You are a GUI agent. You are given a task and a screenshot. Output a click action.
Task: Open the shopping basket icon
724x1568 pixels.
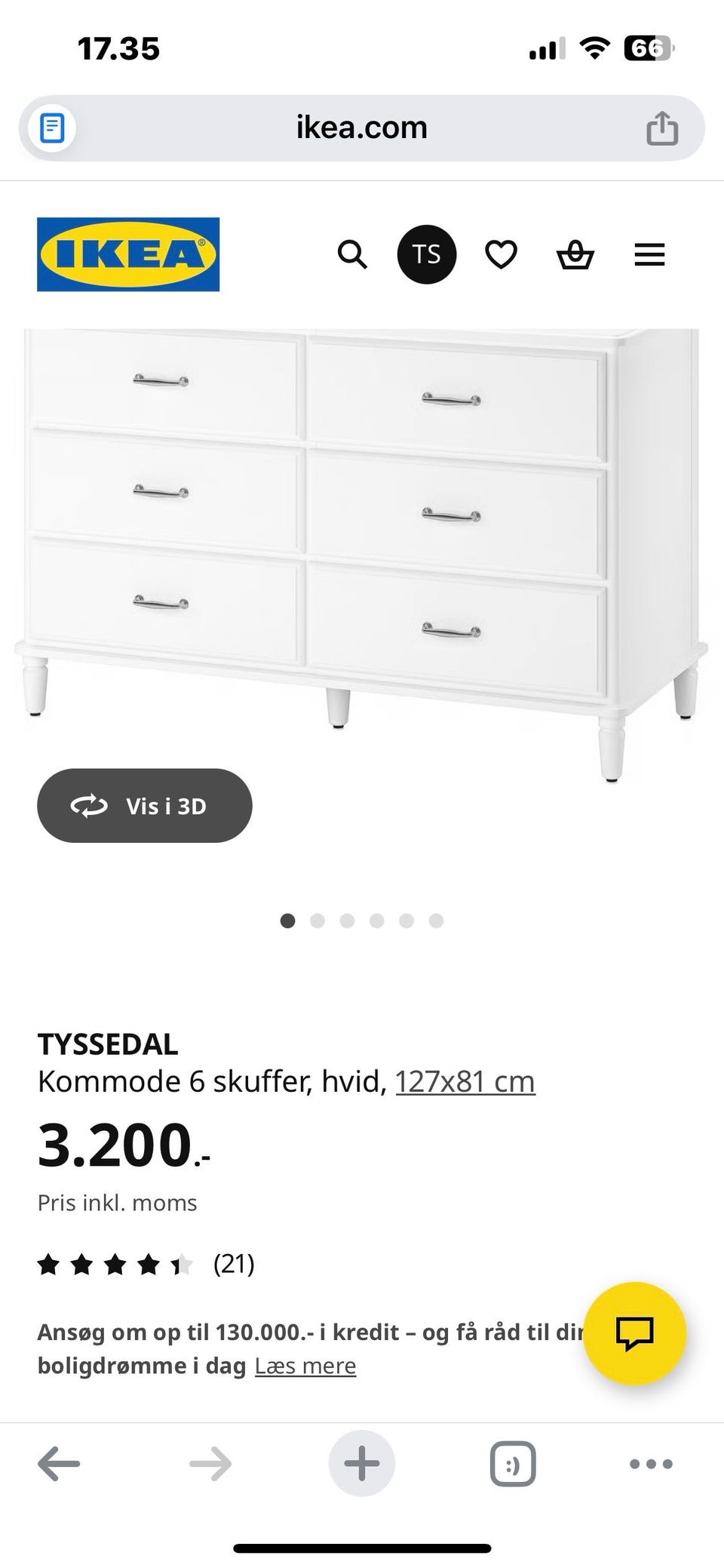(575, 254)
